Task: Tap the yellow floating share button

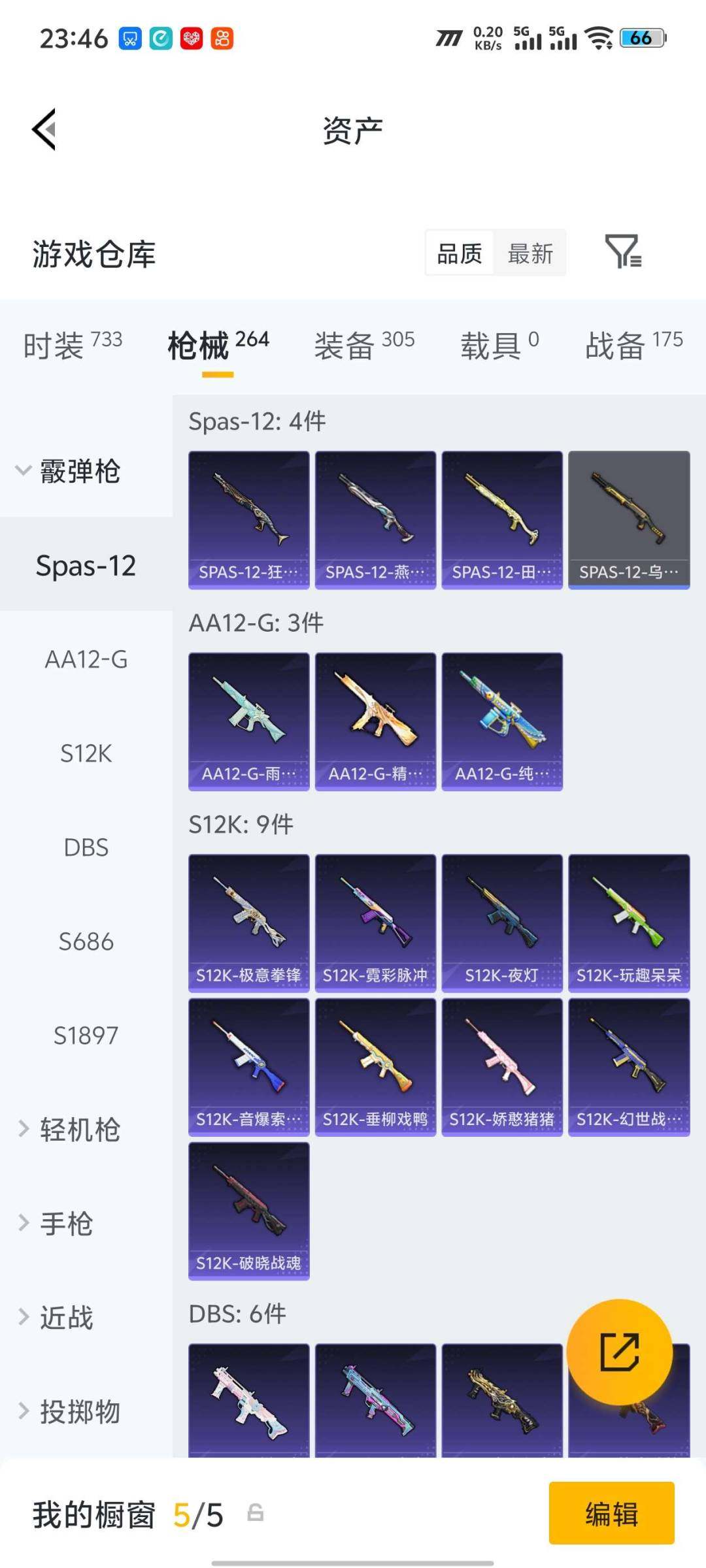Action: [x=619, y=1352]
